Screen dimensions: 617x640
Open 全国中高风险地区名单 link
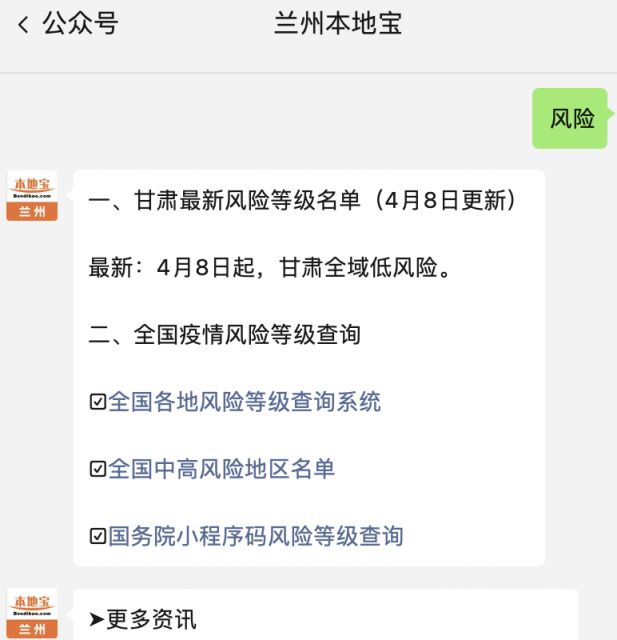(x=221, y=469)
